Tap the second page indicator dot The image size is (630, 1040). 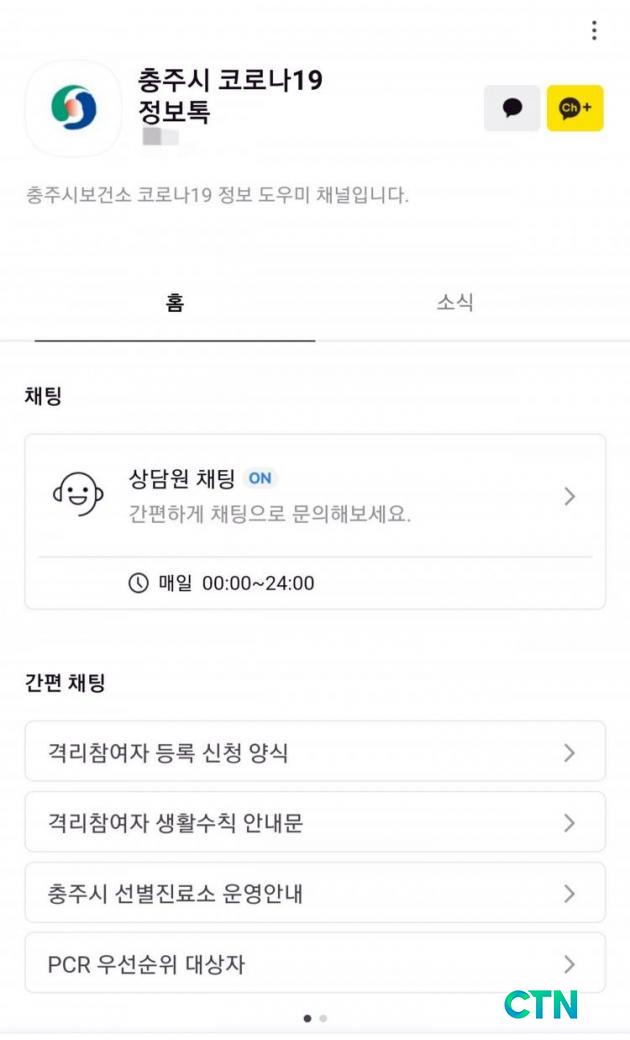pos(323,1018)
